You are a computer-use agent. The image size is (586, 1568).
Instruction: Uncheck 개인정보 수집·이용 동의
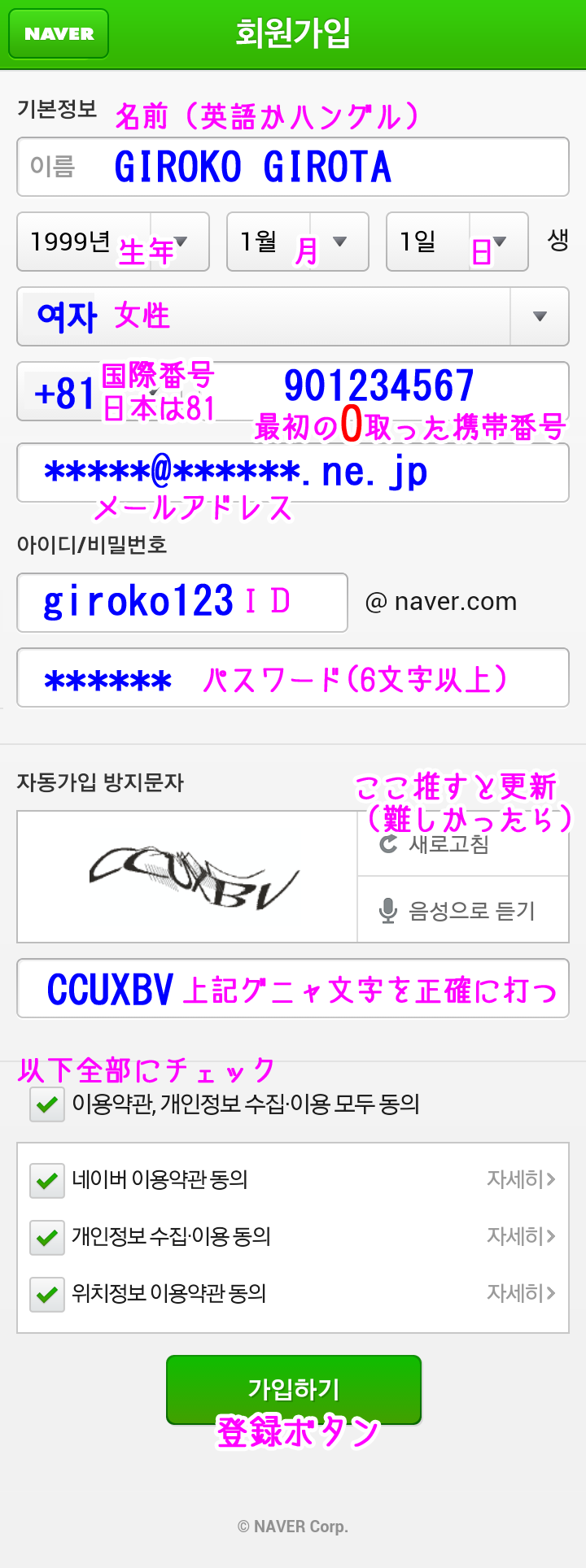pos(47,1237)
